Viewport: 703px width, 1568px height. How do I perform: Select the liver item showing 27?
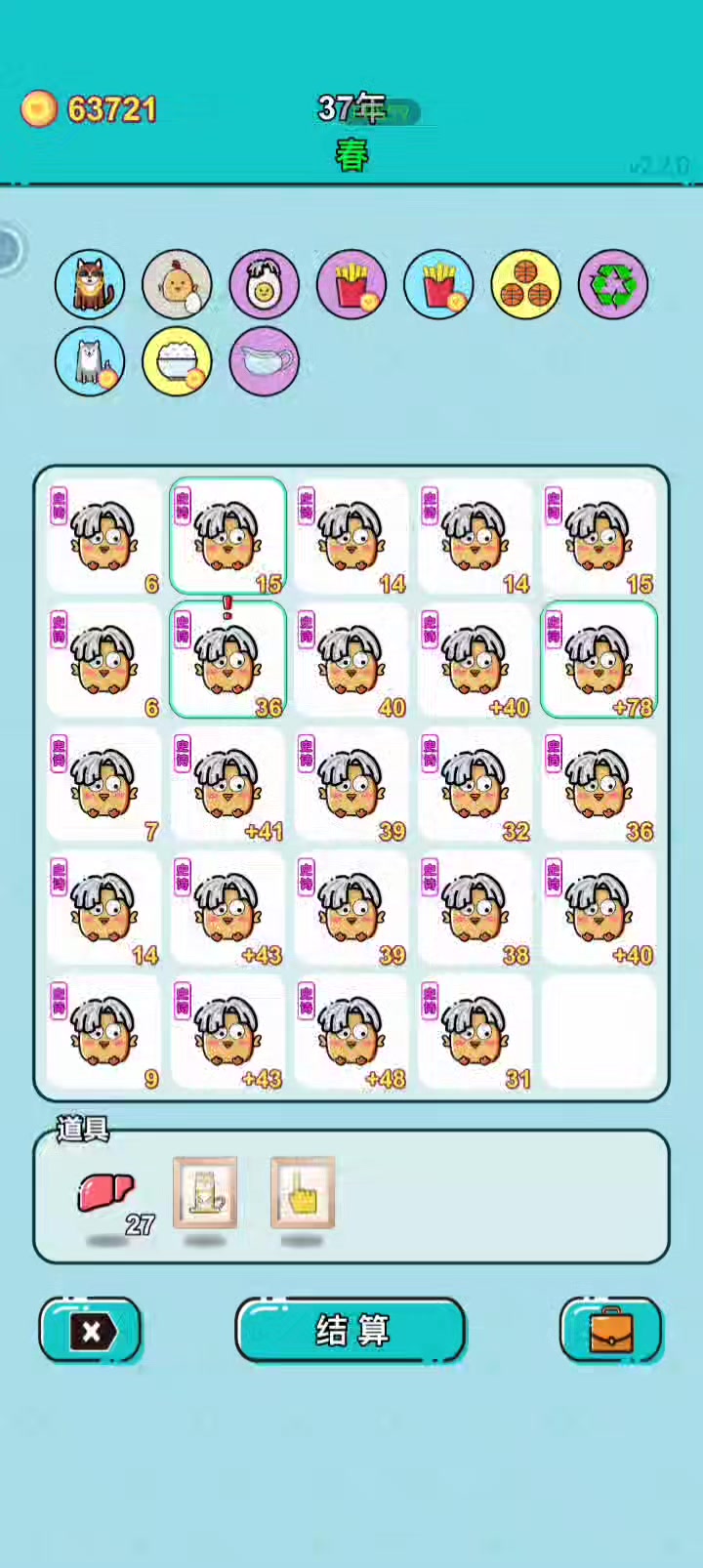click(109, 1198)
